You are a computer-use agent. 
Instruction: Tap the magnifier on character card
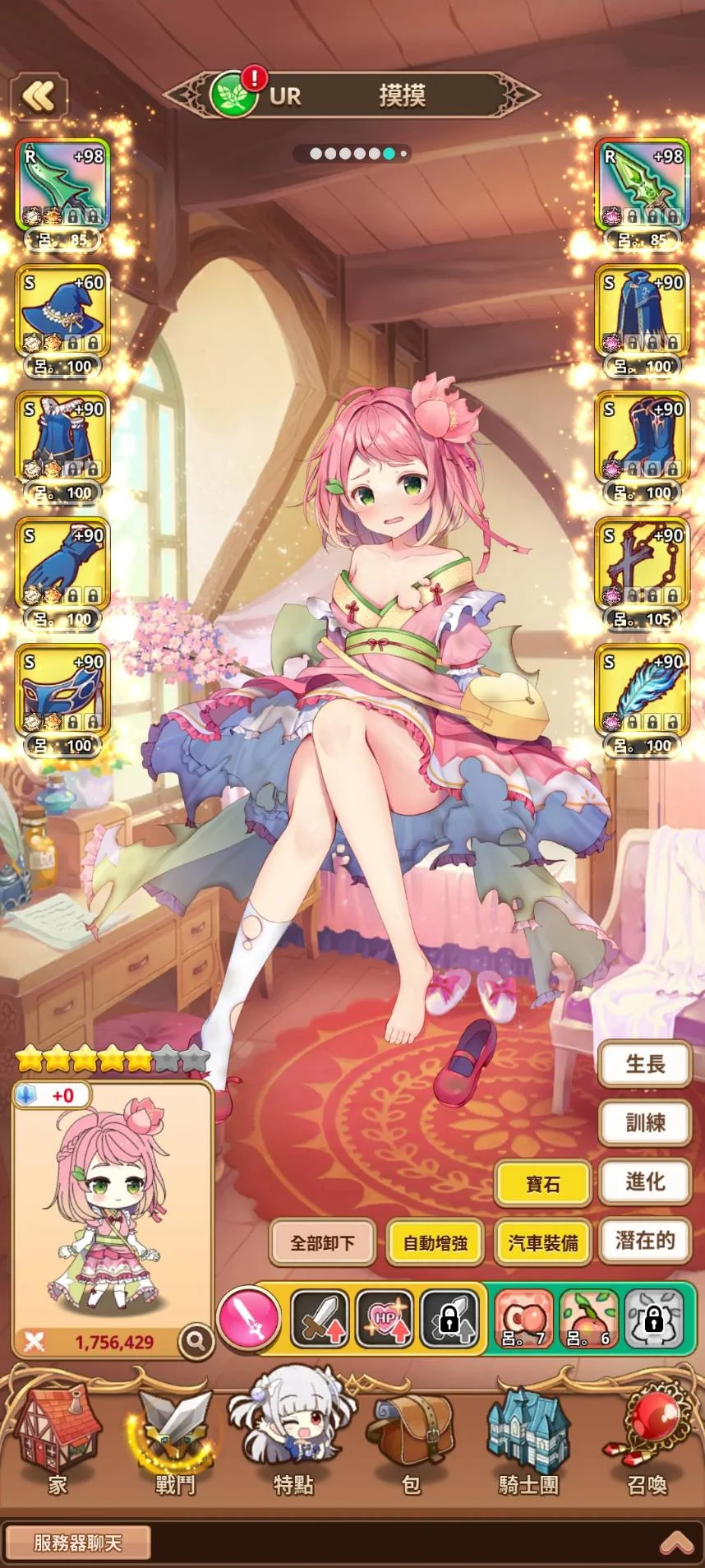coord(196,1341)
